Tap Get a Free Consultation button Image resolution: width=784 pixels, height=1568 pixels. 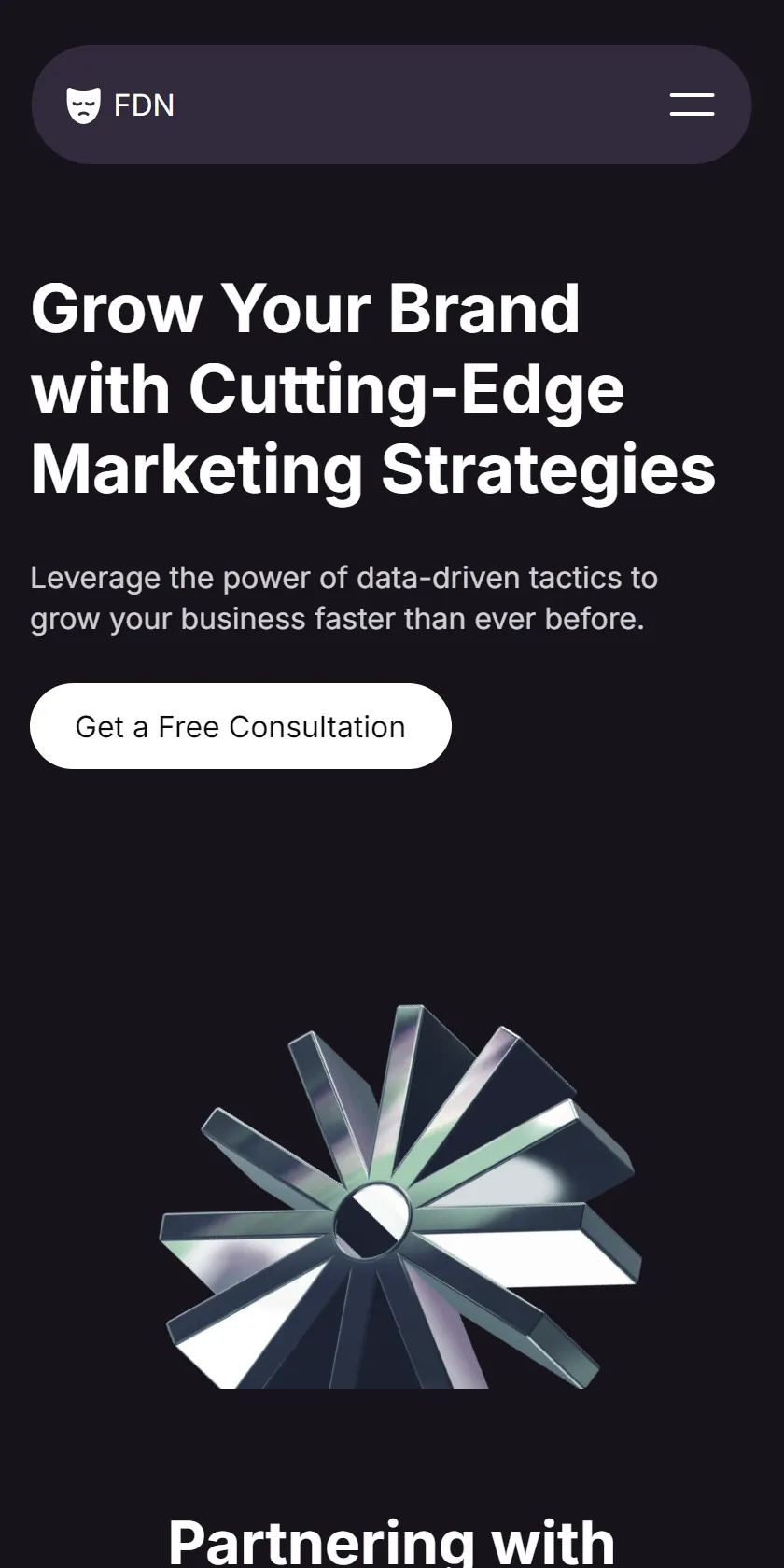pos(241,726)
